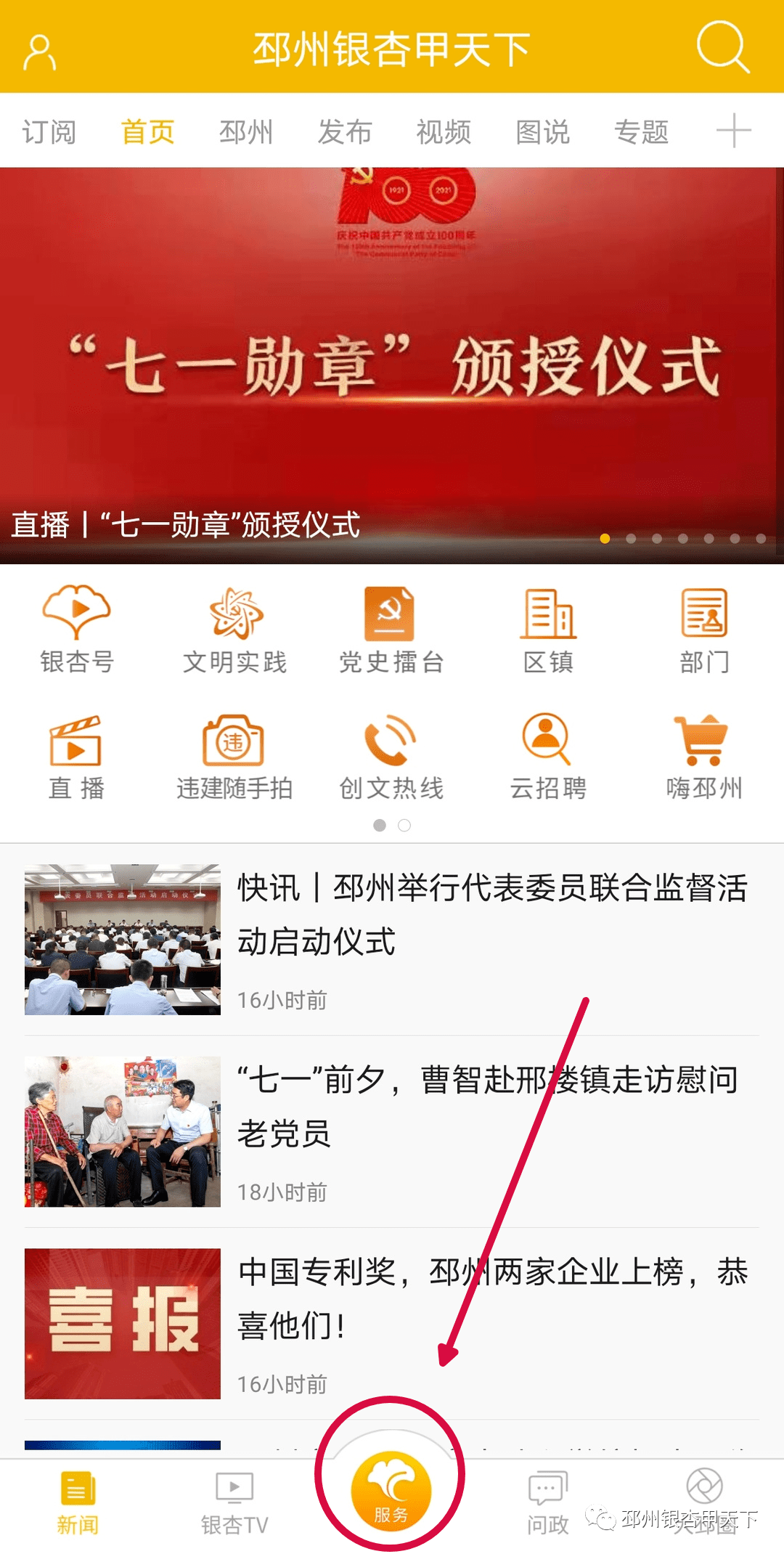This screenshot has width=784, height=1554.
Task: Open the 专题 tab
Action: [641, 132]
